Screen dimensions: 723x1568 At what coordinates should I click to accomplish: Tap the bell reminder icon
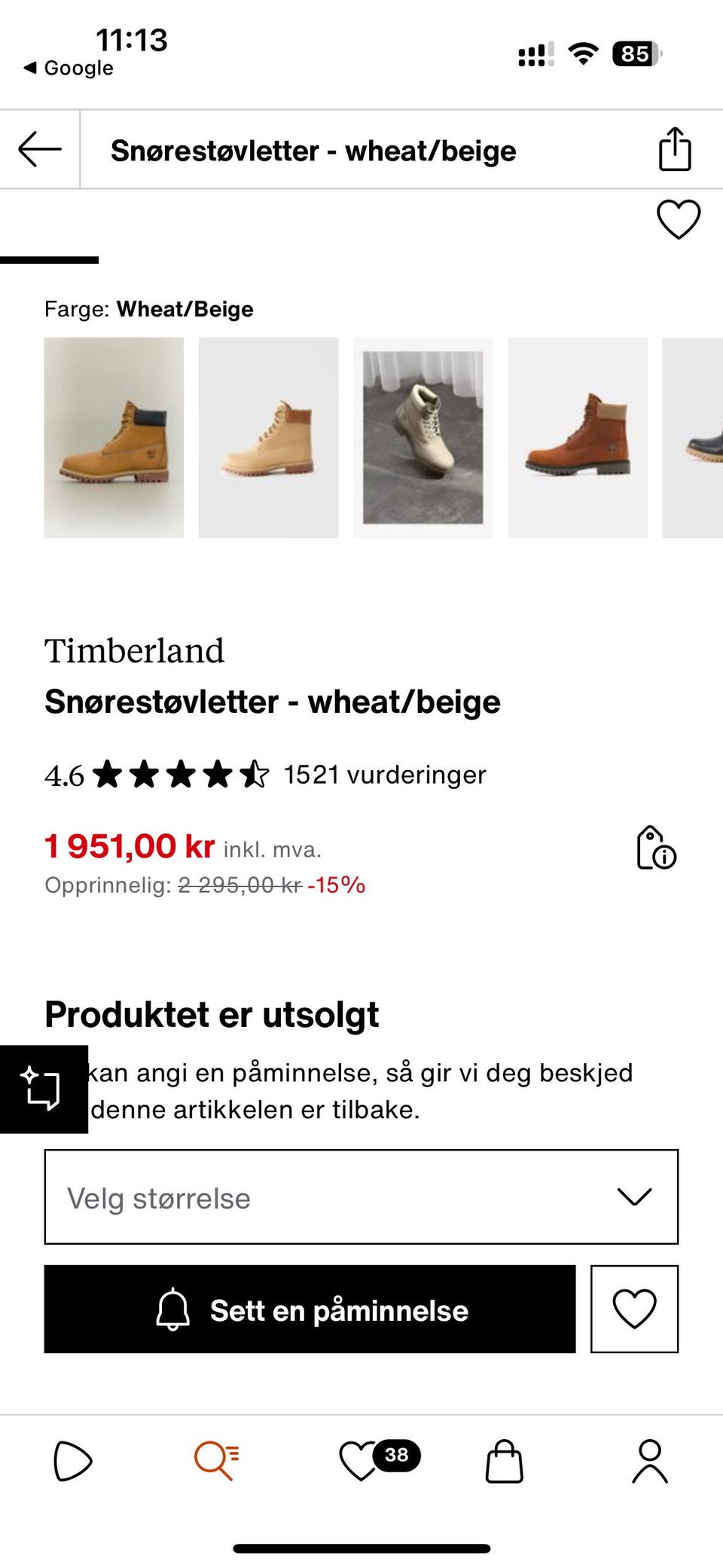coord(174,1310)
